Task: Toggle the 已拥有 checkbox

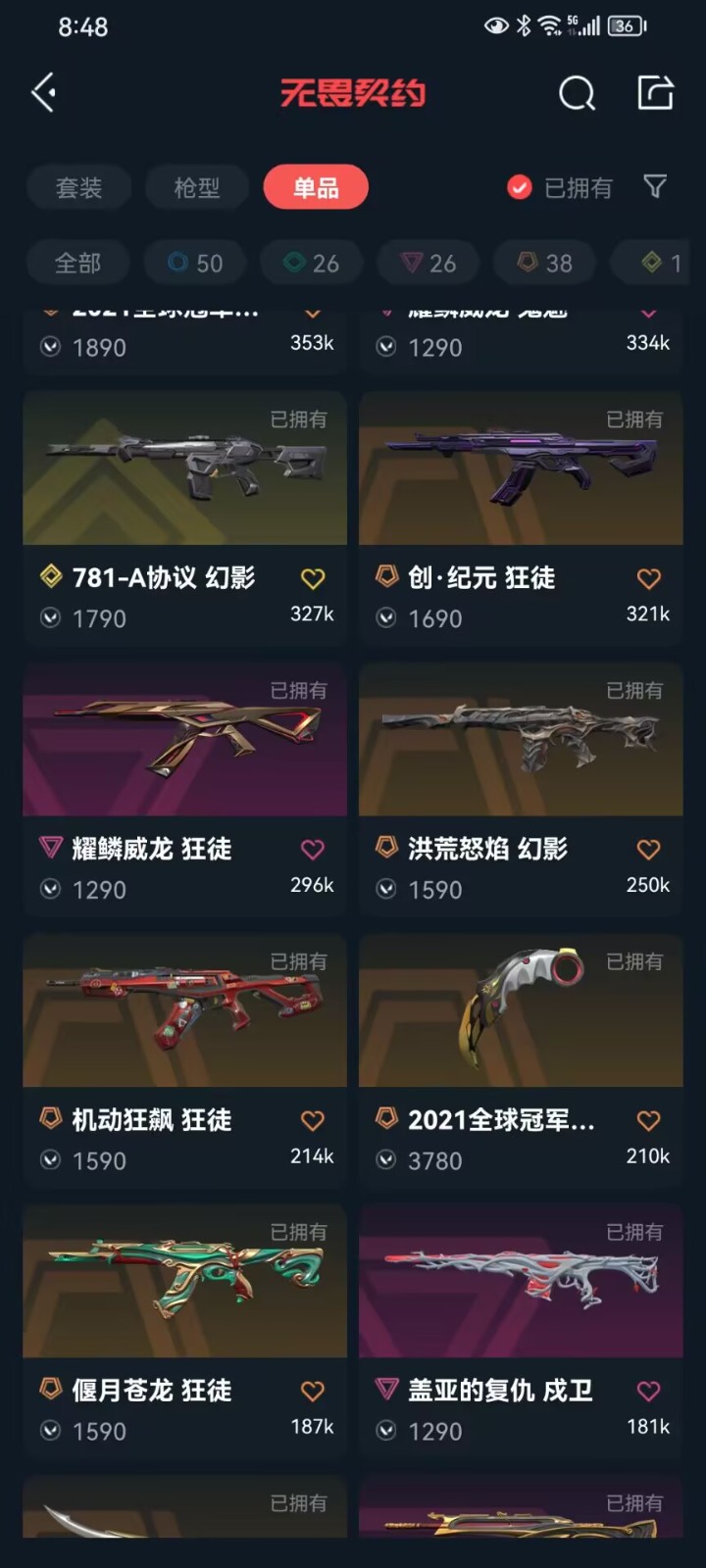Action: point(520,187)
